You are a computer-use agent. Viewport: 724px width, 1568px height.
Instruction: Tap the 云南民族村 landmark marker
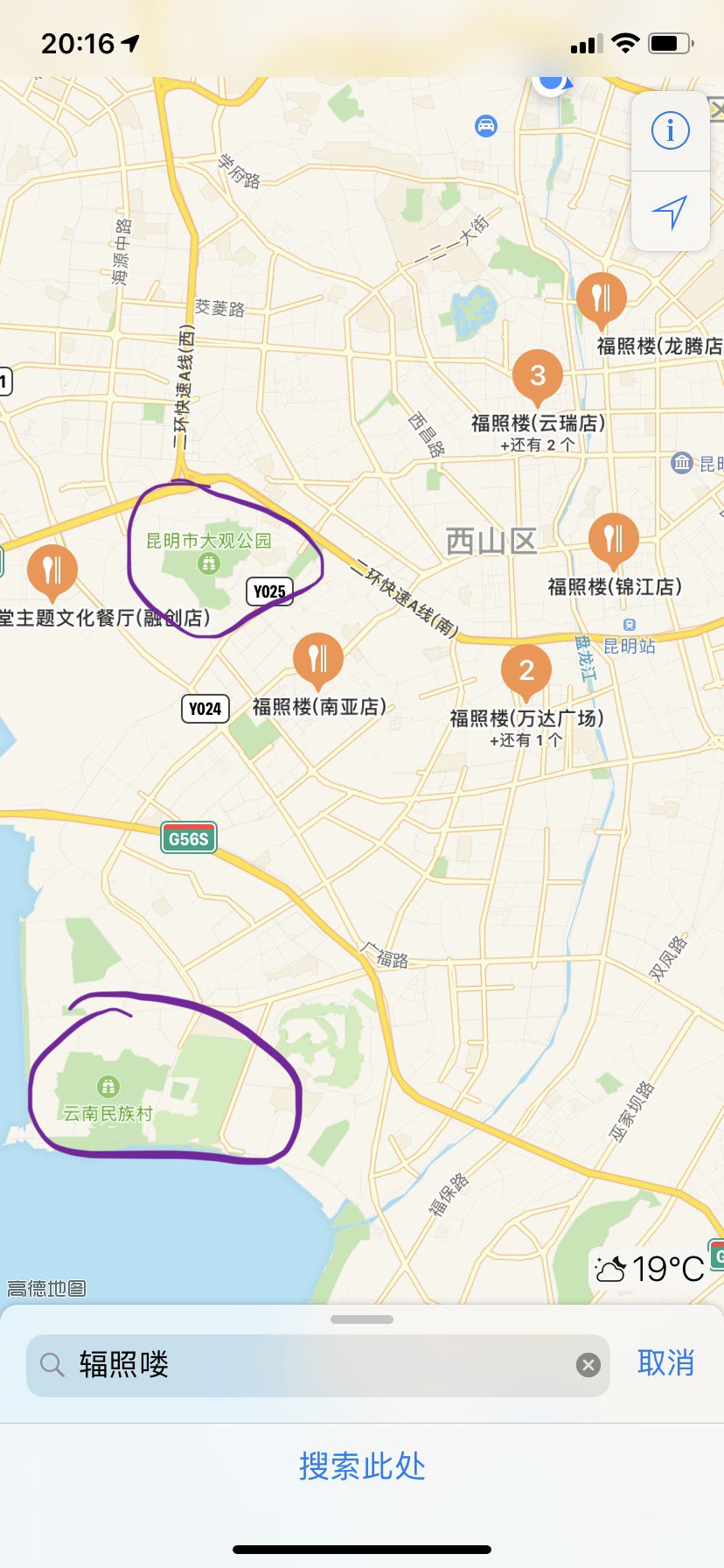[108, 1087]
